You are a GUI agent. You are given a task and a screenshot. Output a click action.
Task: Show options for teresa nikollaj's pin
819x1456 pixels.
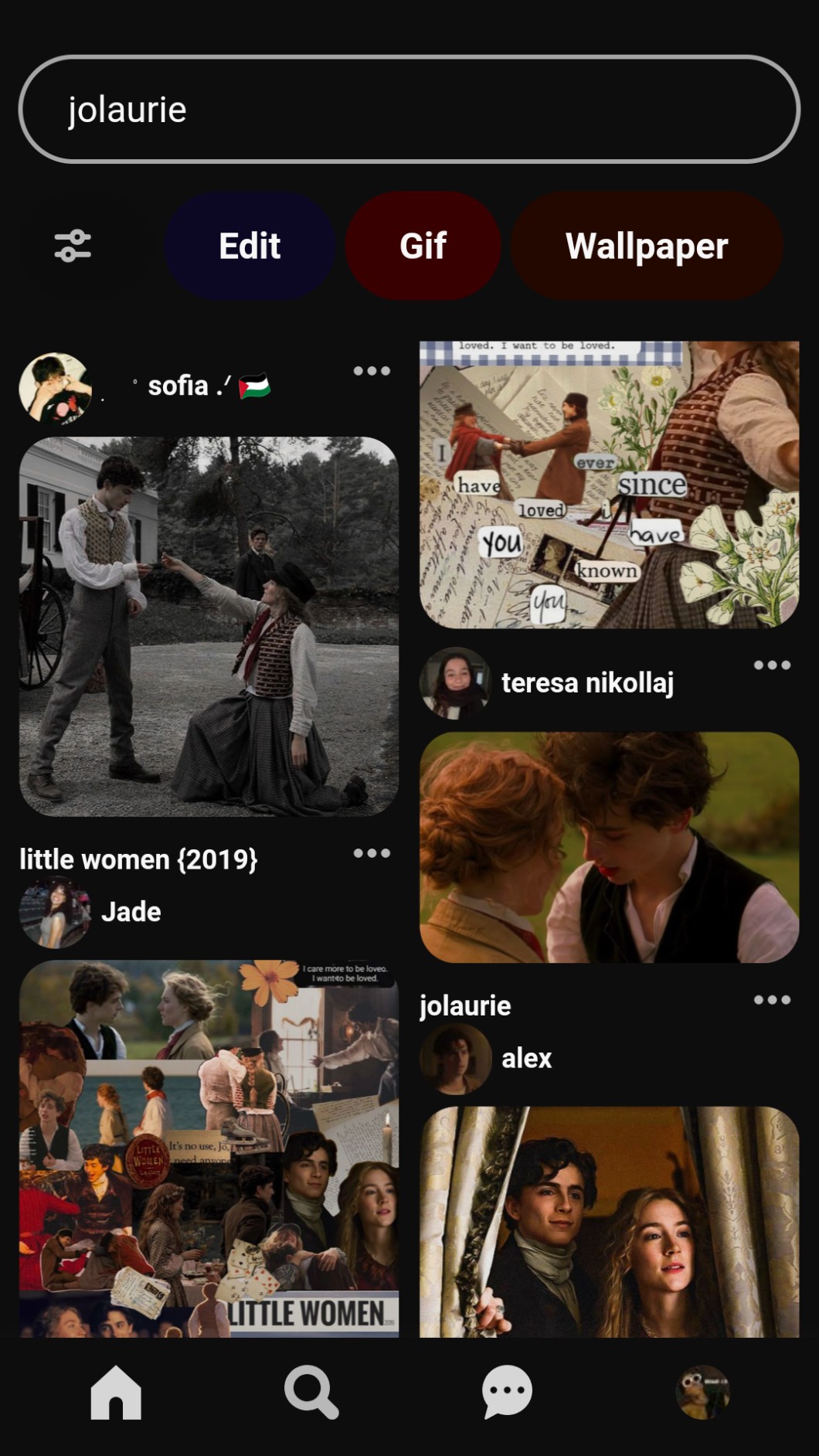(x=772, y=665)
